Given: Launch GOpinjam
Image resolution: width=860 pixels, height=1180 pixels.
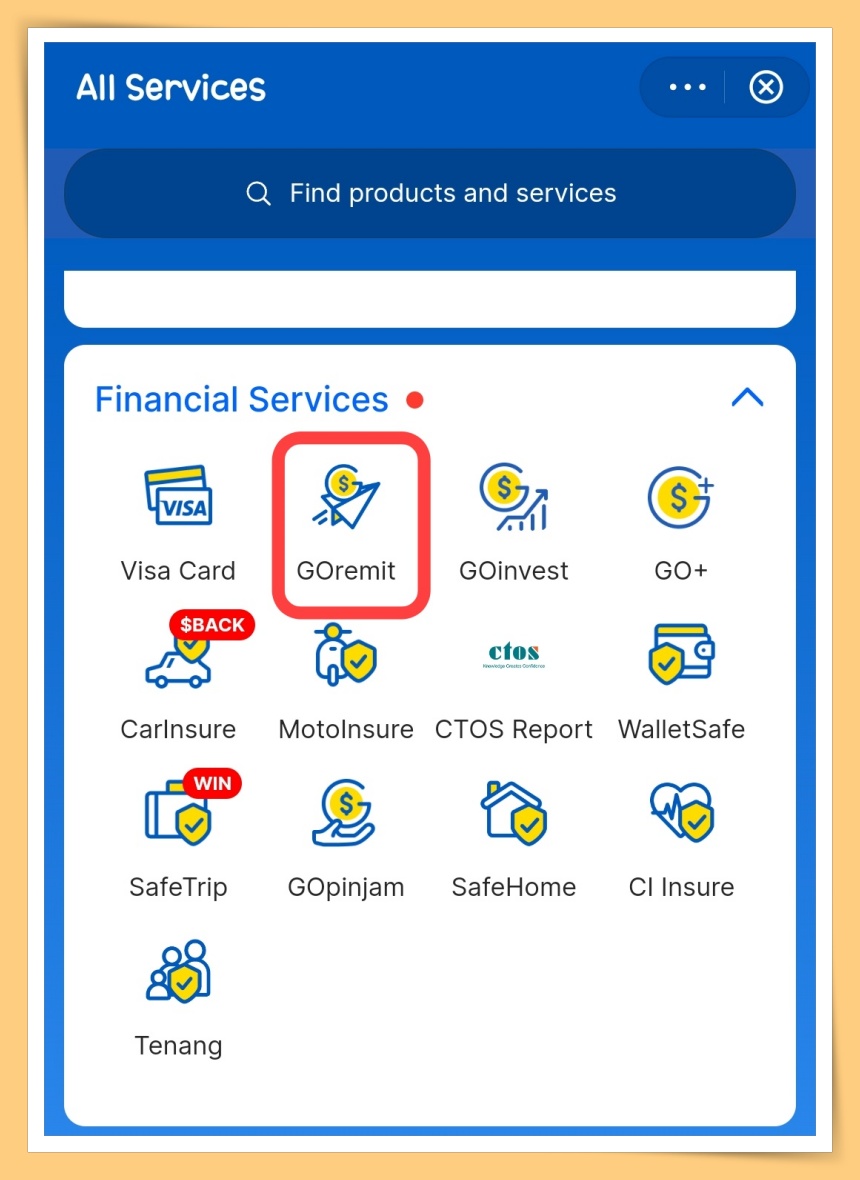Looking at the screenshot, I should click(346, 840).
